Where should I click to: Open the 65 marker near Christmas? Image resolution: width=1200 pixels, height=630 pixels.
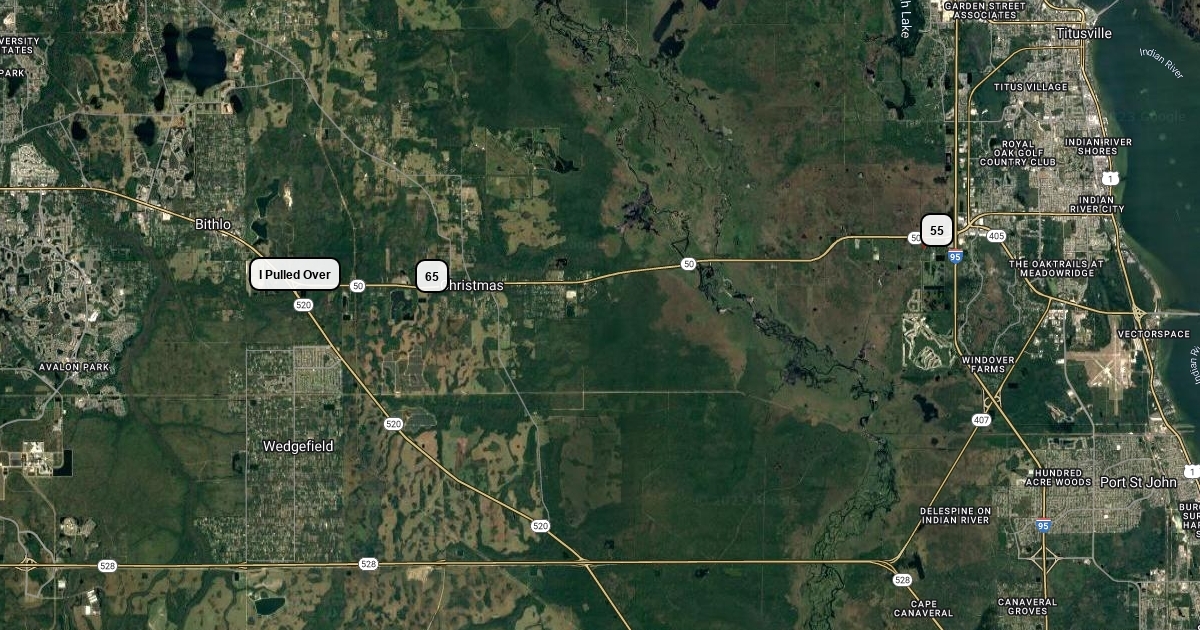[x=431, y=276]
